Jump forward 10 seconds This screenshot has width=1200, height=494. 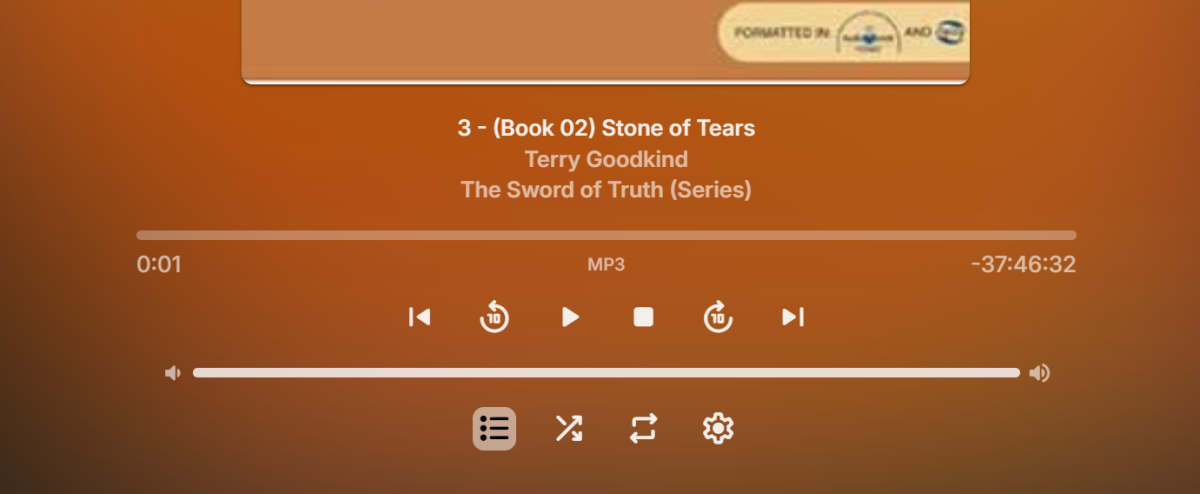pyautogui.click(x=718, y=318)
